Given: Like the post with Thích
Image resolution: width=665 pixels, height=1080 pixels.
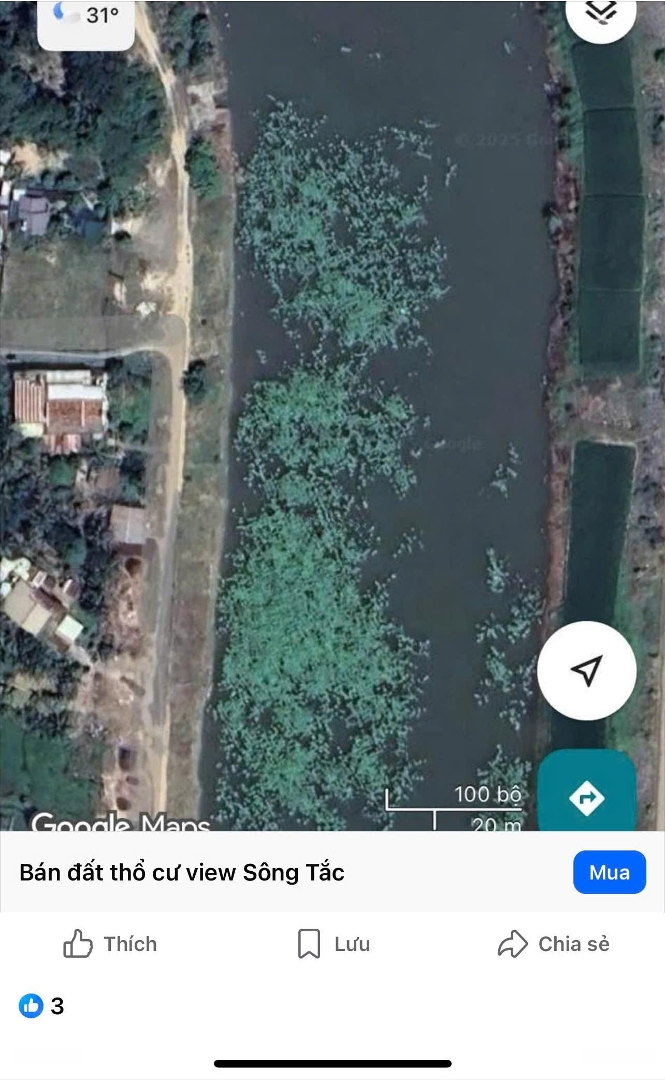Looking at the screenshot, I should click(x=110, y=944).
